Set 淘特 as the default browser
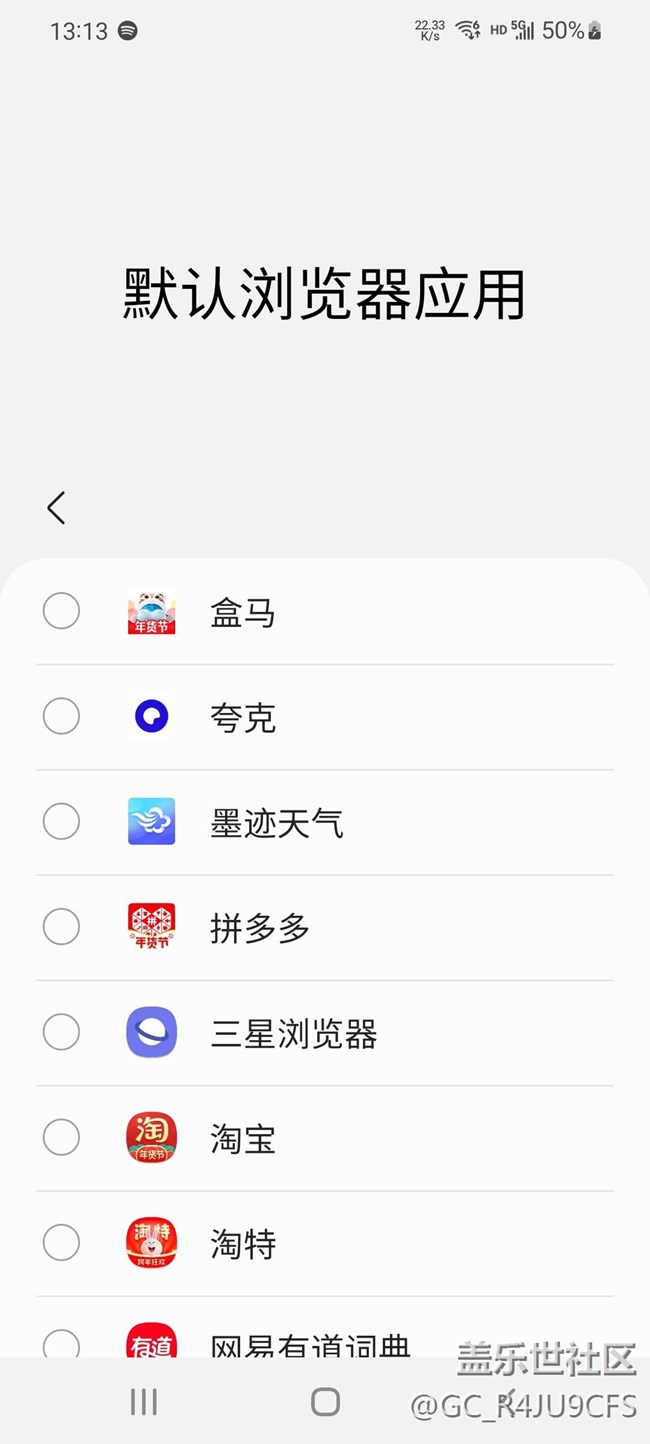Screen dimensions: 650x1444 click(61, 1243)
